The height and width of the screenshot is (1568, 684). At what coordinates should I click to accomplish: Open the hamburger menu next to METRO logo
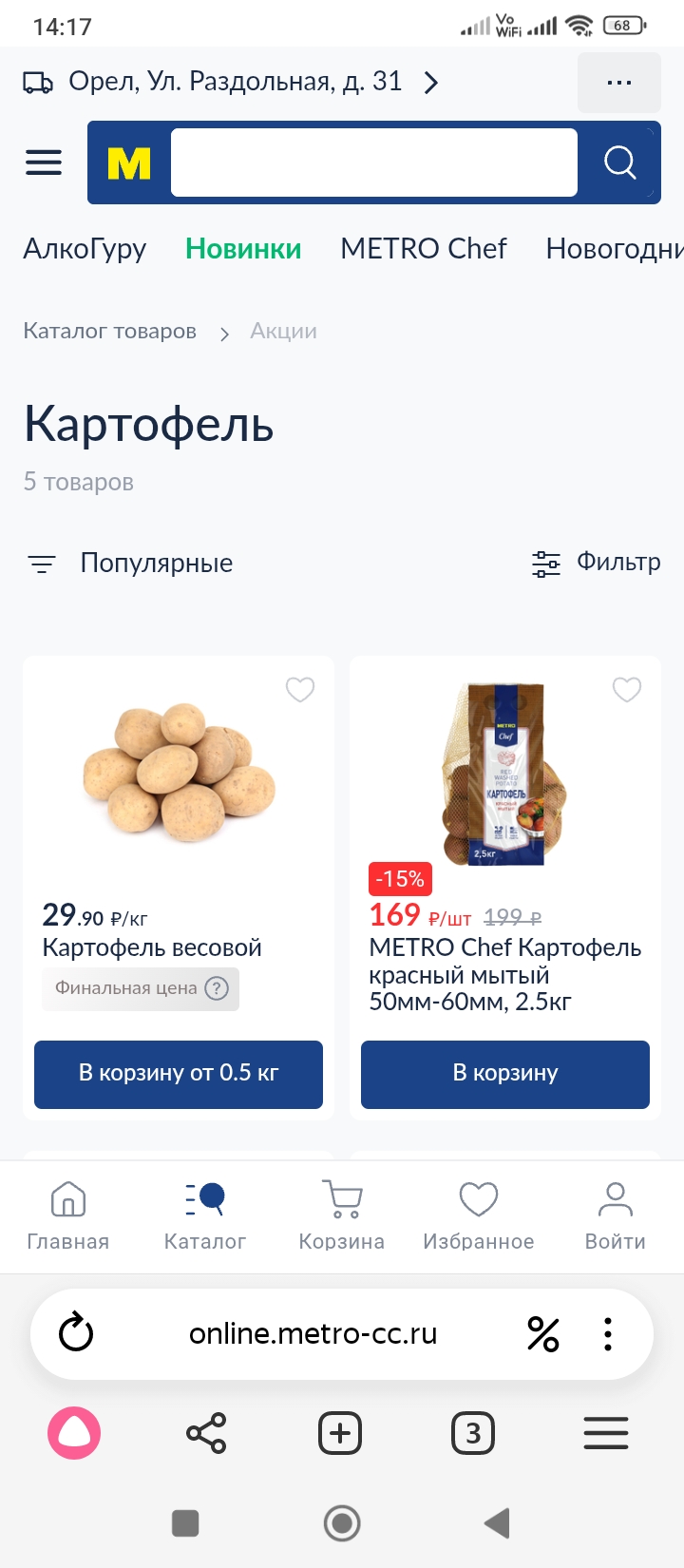[x=43, y=163]
